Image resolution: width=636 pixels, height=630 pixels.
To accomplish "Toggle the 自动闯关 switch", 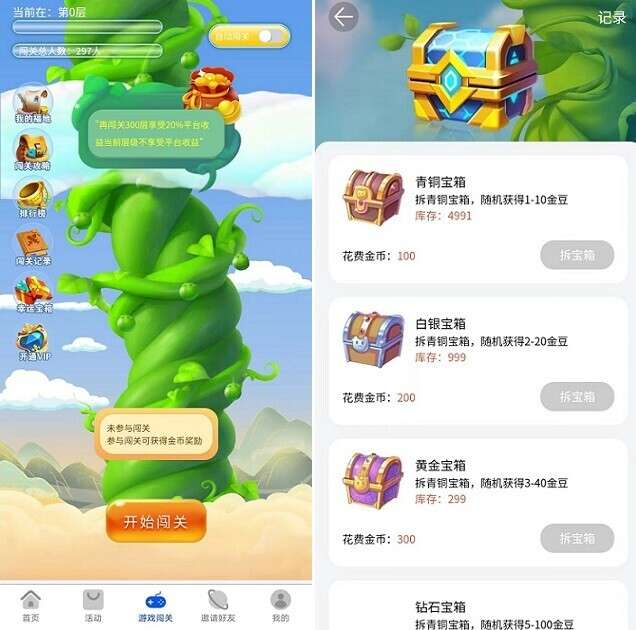I will click(x=266, y=36).
